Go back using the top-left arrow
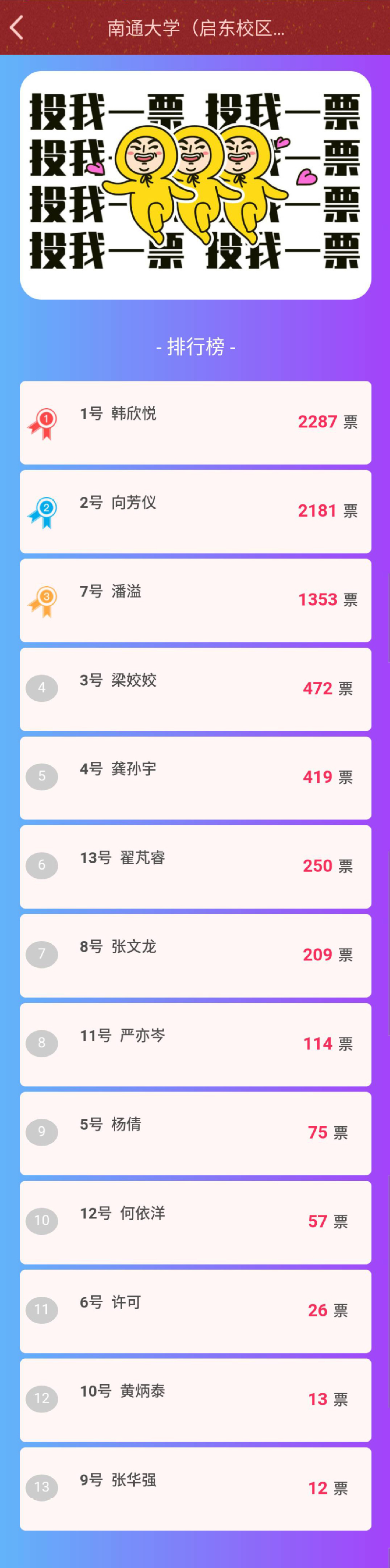Screen dimensions: 390x1568 pyautogui.click(x=17, y=27)
